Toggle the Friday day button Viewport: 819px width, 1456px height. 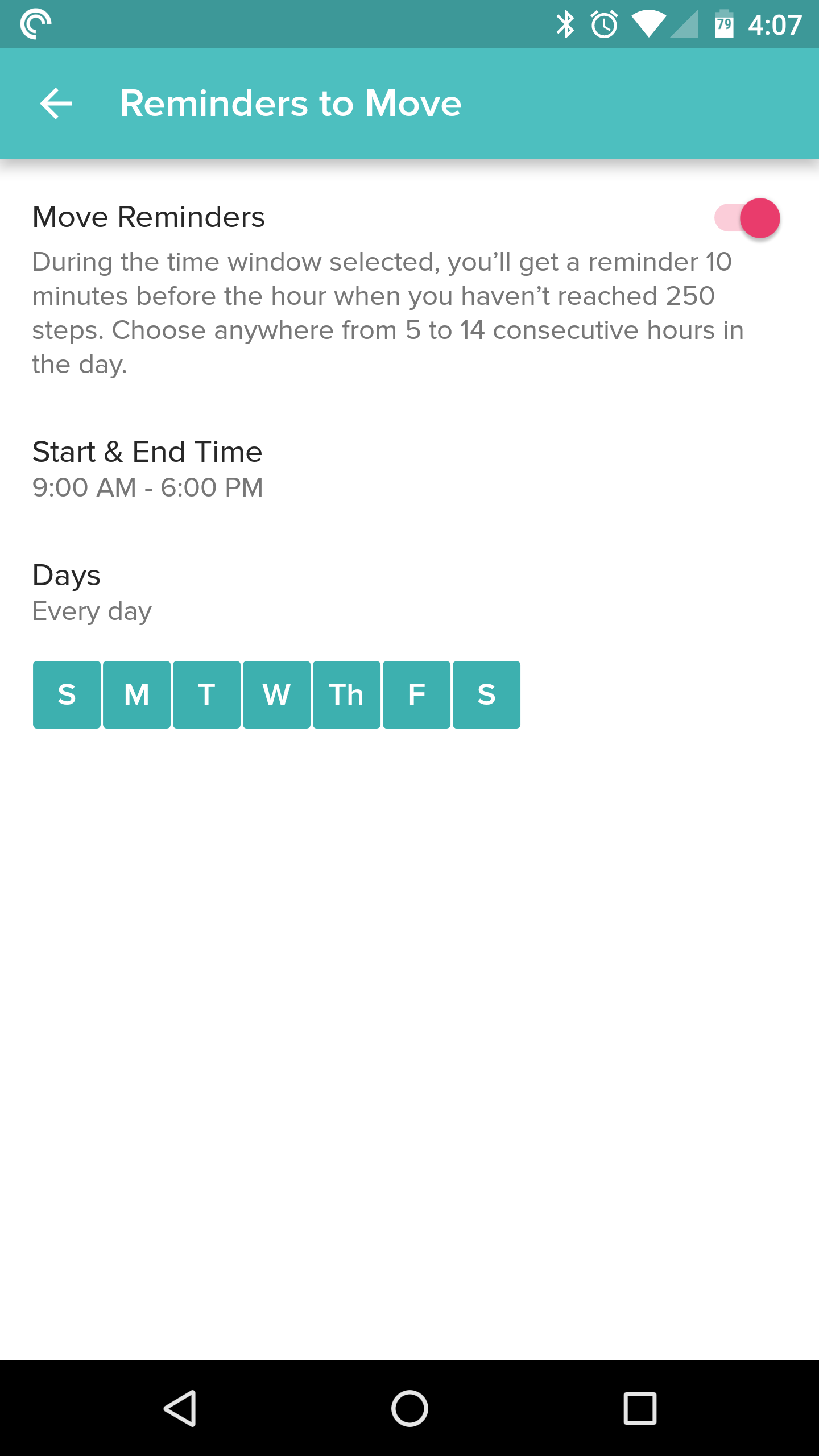coord(416,694)
